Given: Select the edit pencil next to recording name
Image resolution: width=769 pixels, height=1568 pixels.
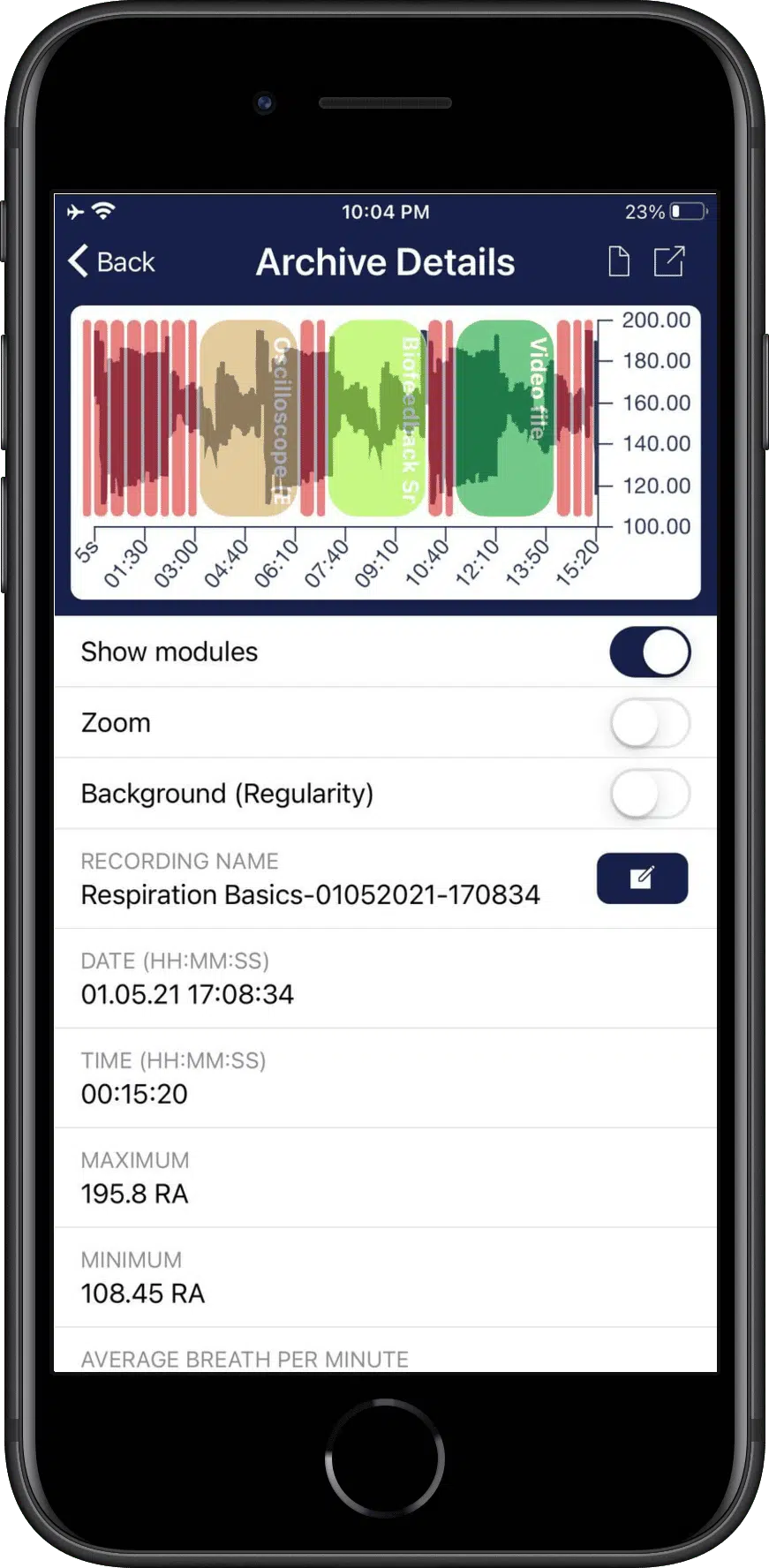Looking at the screenshot, I should pos(642,878).
